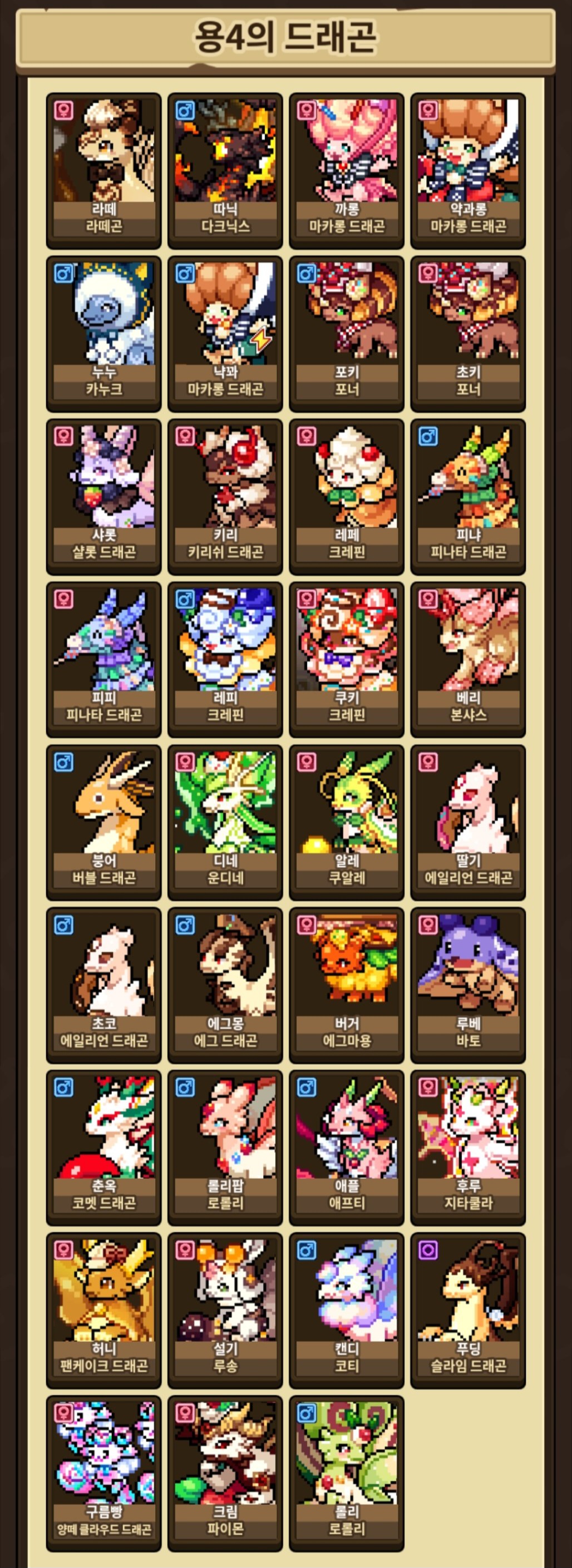Open the 구름빵 양떼 클라우드 드래곤 card
572x1568 pixels.
103,1473
